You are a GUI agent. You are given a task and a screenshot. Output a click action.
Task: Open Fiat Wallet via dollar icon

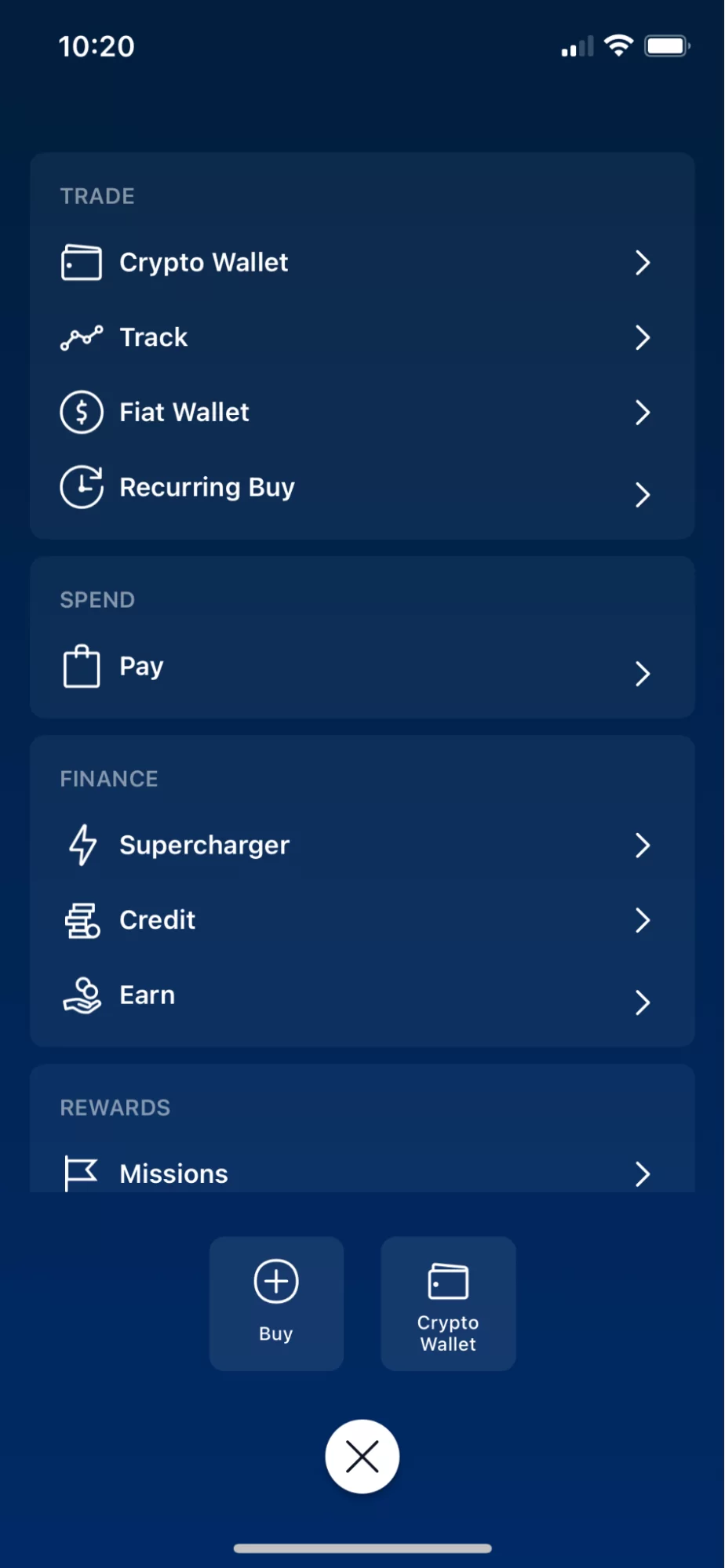[81, 411]
